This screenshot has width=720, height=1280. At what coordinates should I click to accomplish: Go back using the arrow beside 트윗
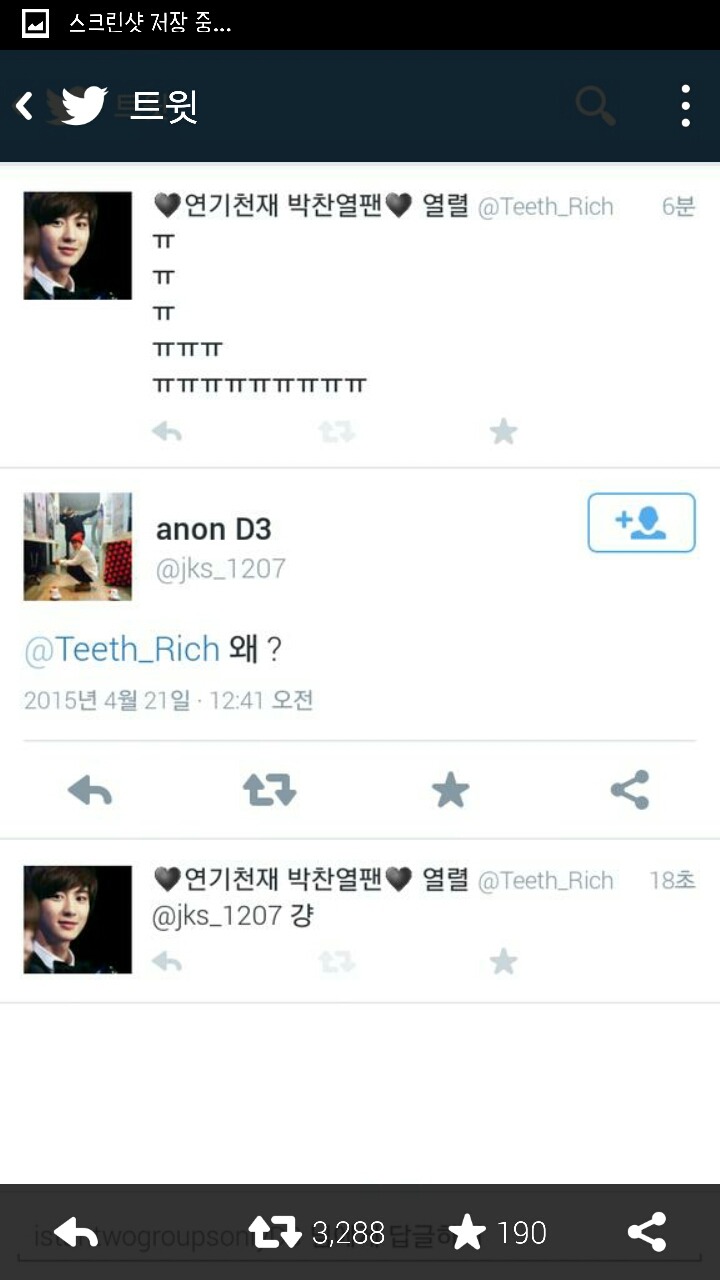click(25, 105)
